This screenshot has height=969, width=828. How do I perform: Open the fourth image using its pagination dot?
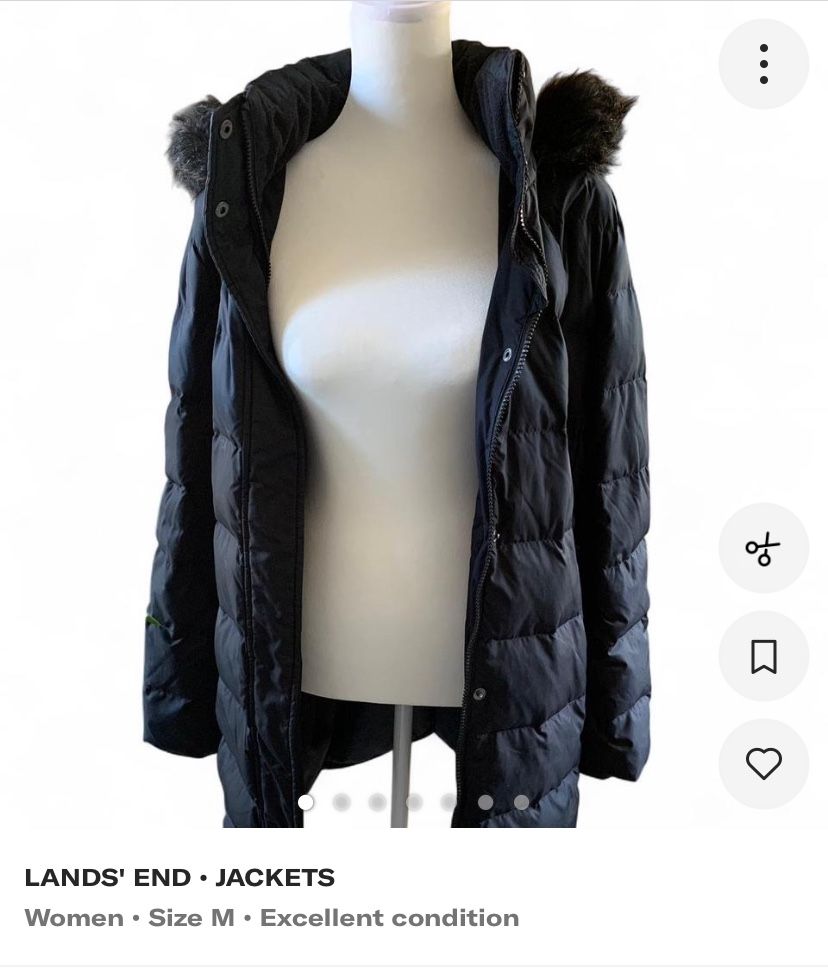[x=414, y=802]
